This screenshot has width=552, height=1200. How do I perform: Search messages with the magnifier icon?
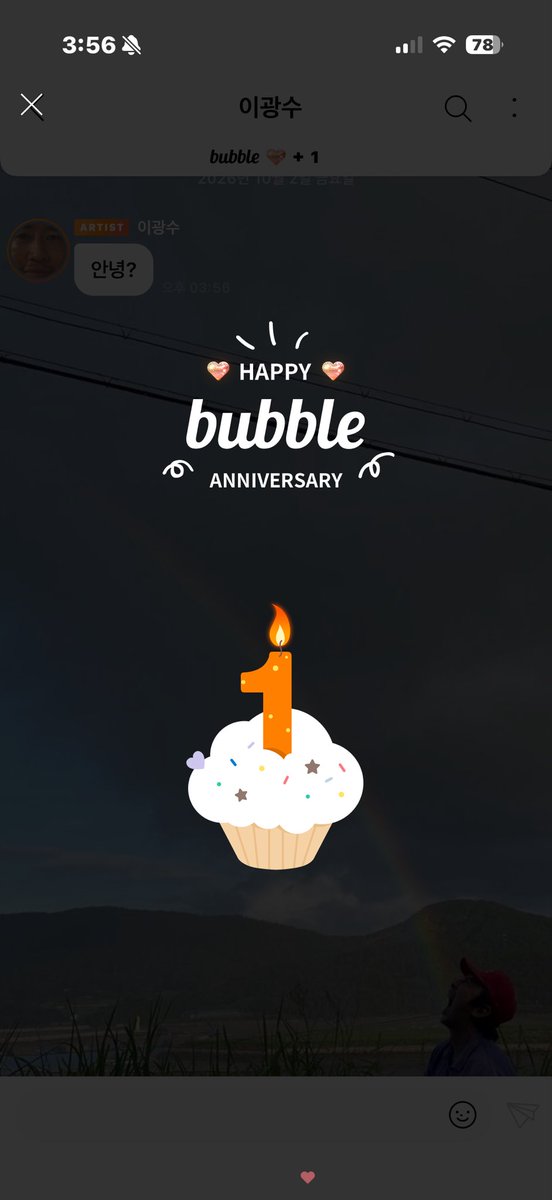click(x=458, y=108)
